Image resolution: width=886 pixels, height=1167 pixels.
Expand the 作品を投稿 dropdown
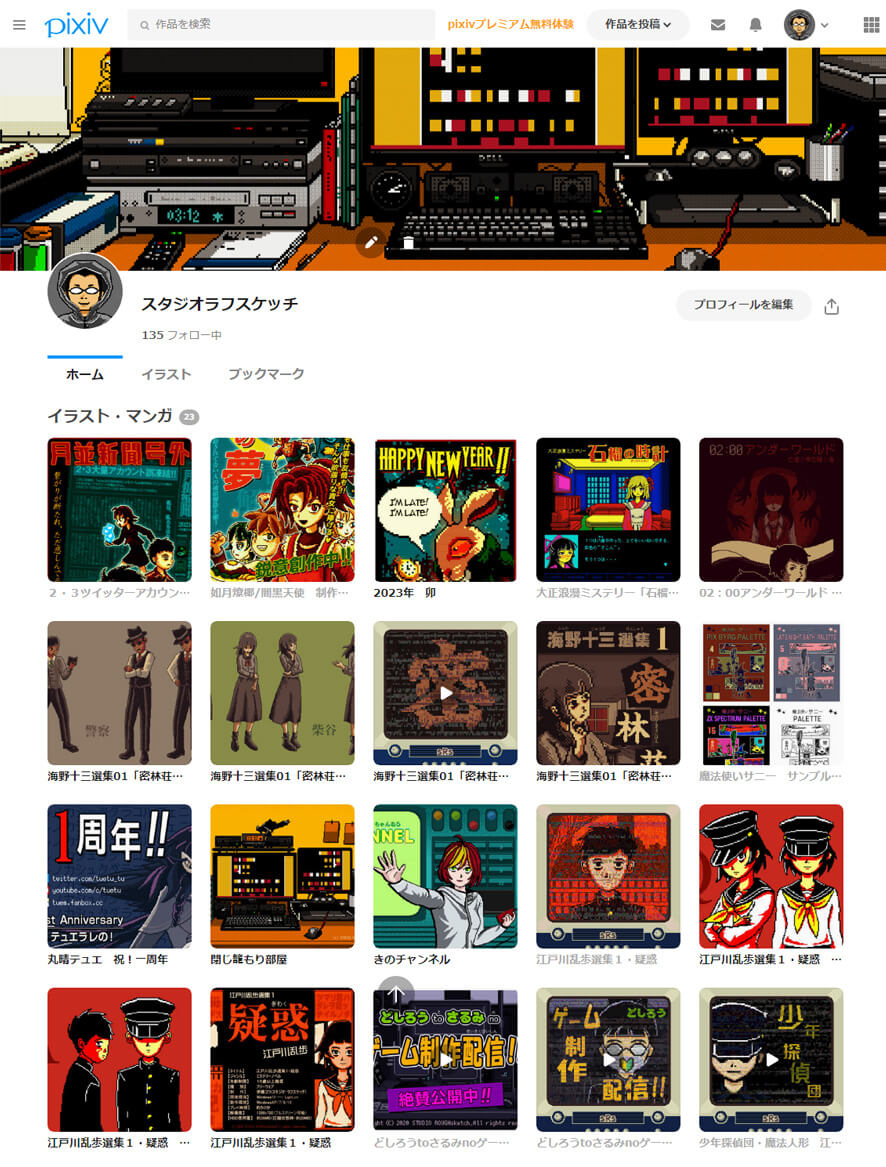637,24
